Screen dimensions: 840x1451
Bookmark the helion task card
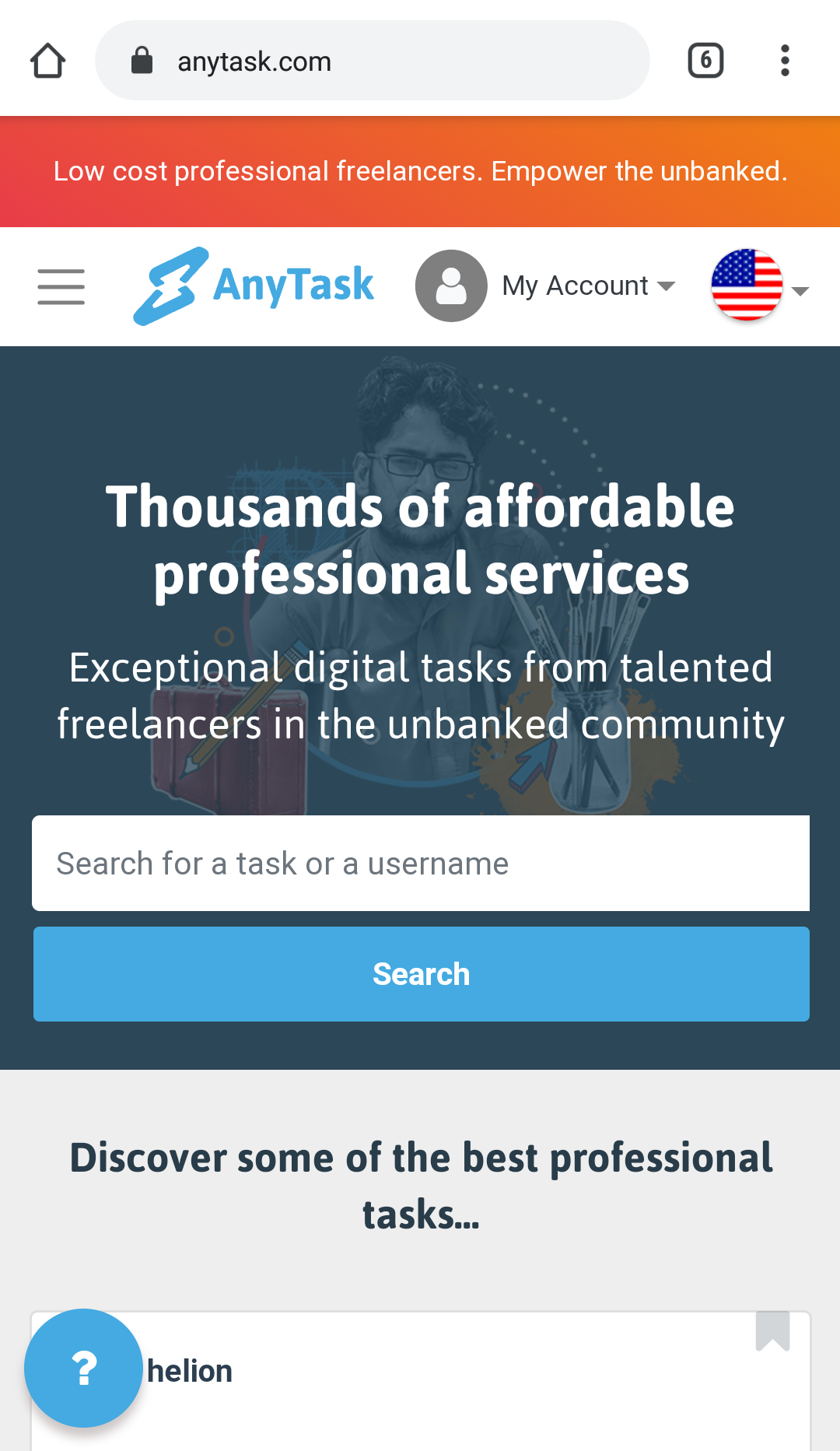click(772, 1331)
